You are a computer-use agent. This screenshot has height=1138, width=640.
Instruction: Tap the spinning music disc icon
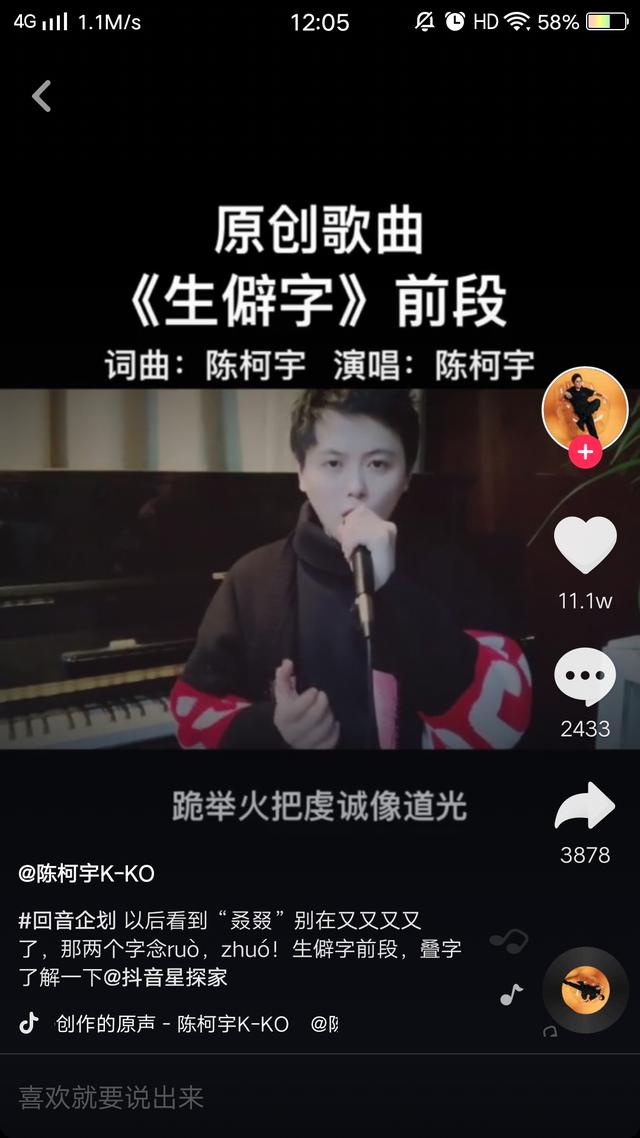click(585, 990)
